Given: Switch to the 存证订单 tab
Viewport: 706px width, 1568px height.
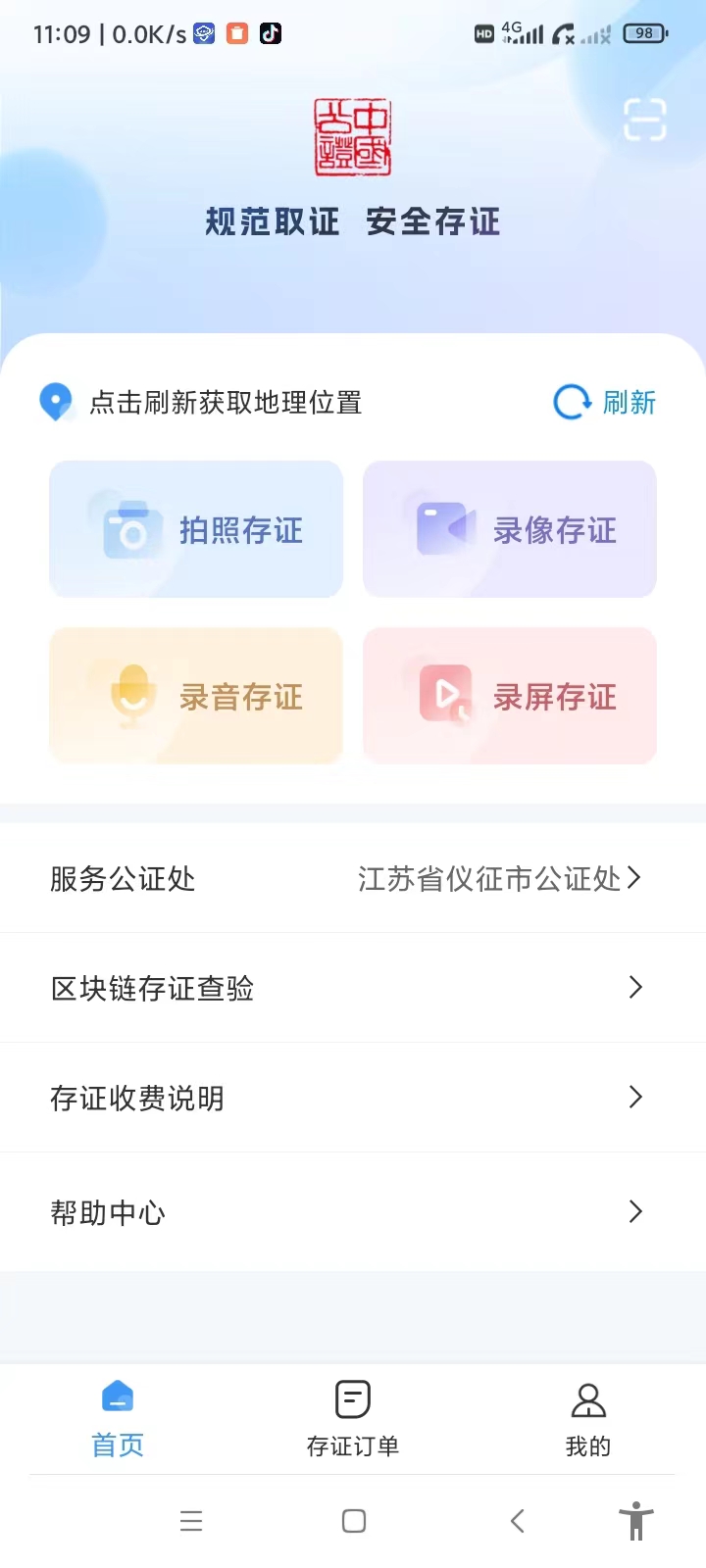Looking at the screenshot, I should click(x=353, y=1421).
